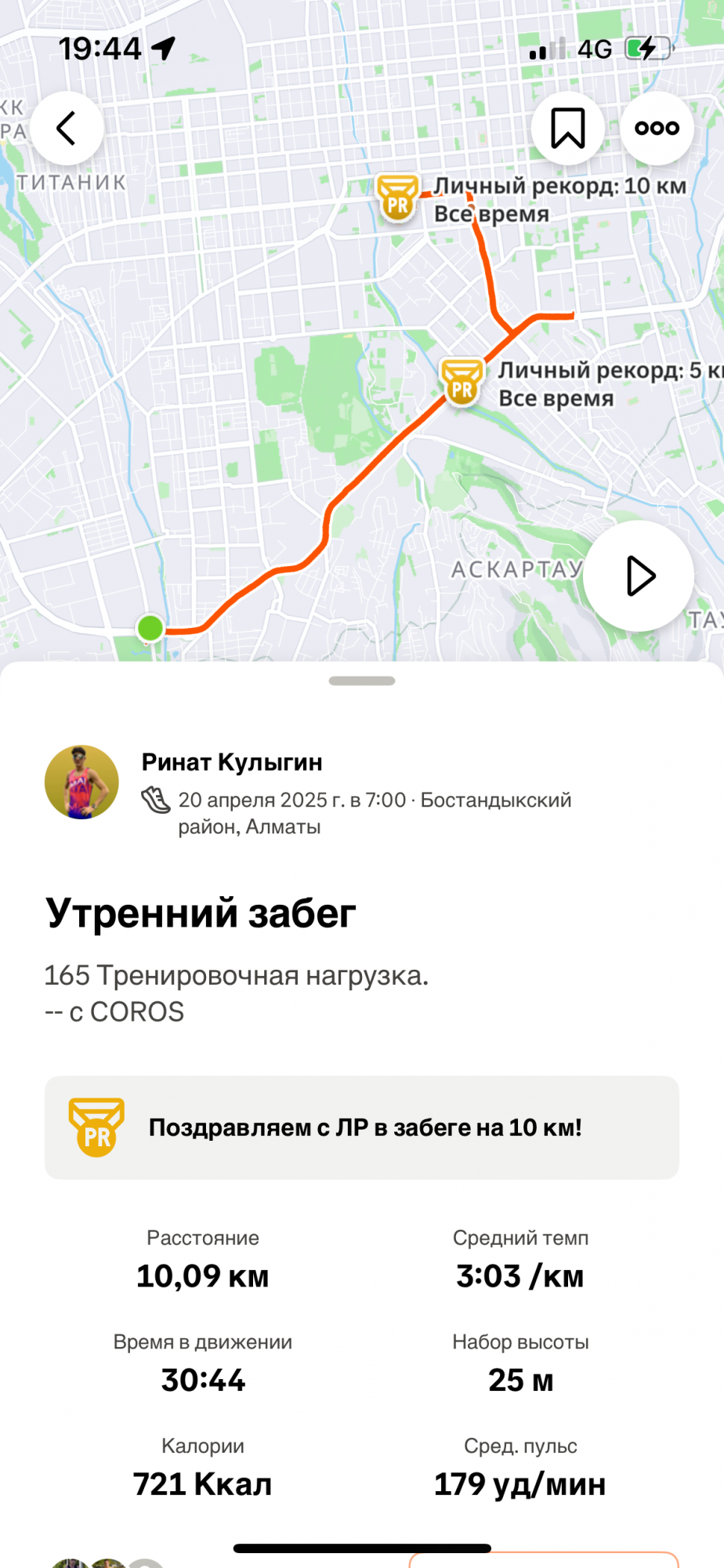Go back using the arrow button
The width and height of the screenshot is (724, 1568).
pyautogui.click(x=67, y=129)
